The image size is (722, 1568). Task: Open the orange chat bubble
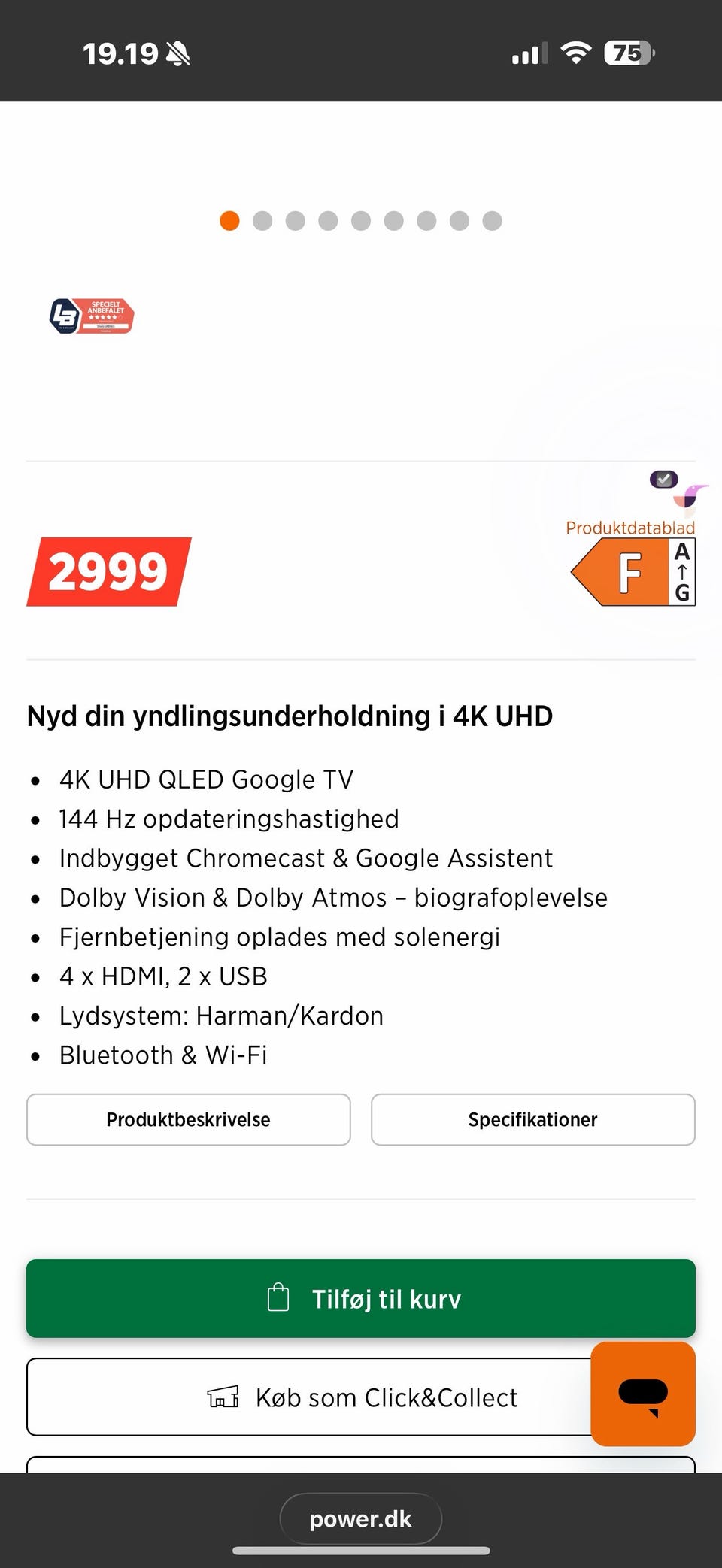(x=643, y=1394)
